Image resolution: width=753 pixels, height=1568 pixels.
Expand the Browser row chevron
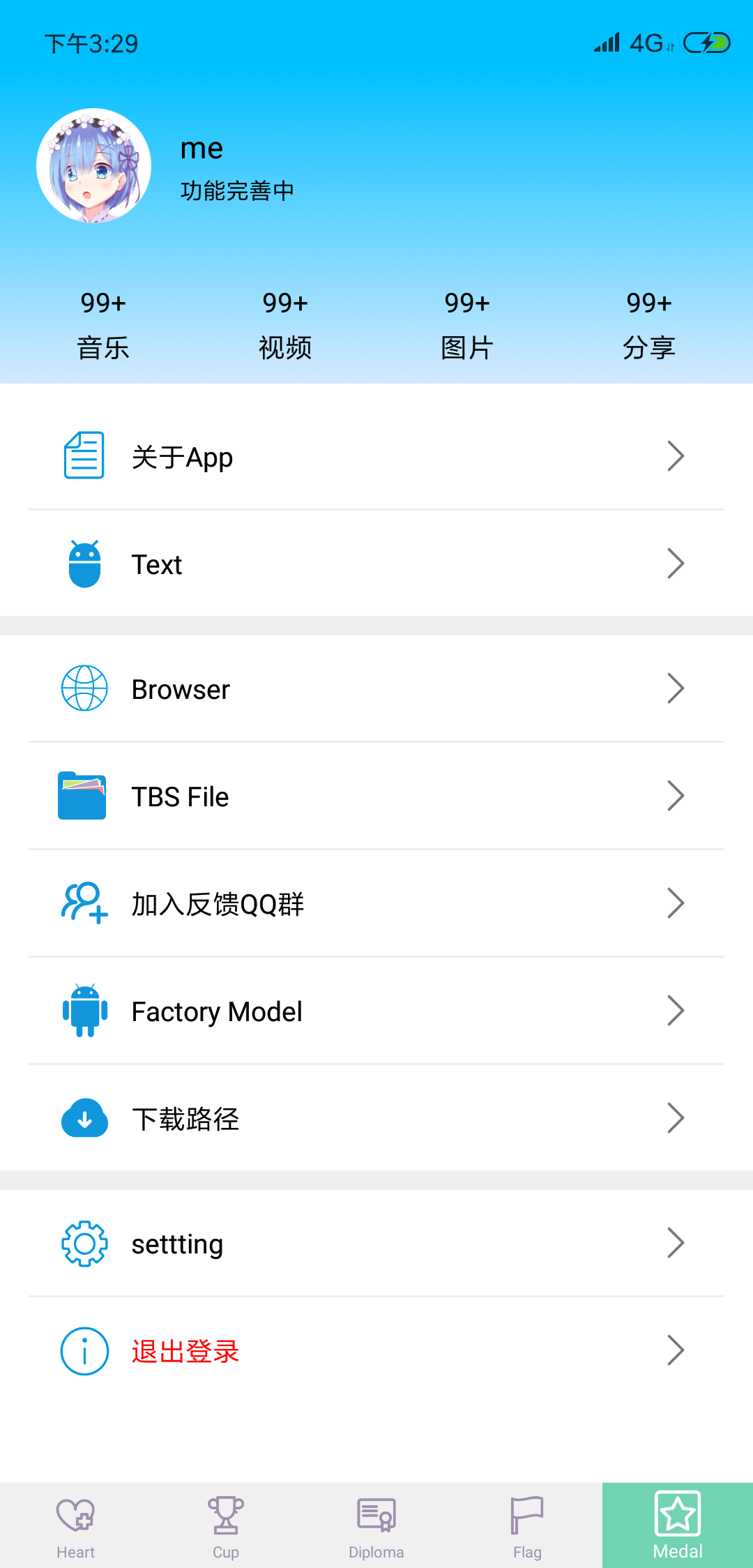coord(675,688)
